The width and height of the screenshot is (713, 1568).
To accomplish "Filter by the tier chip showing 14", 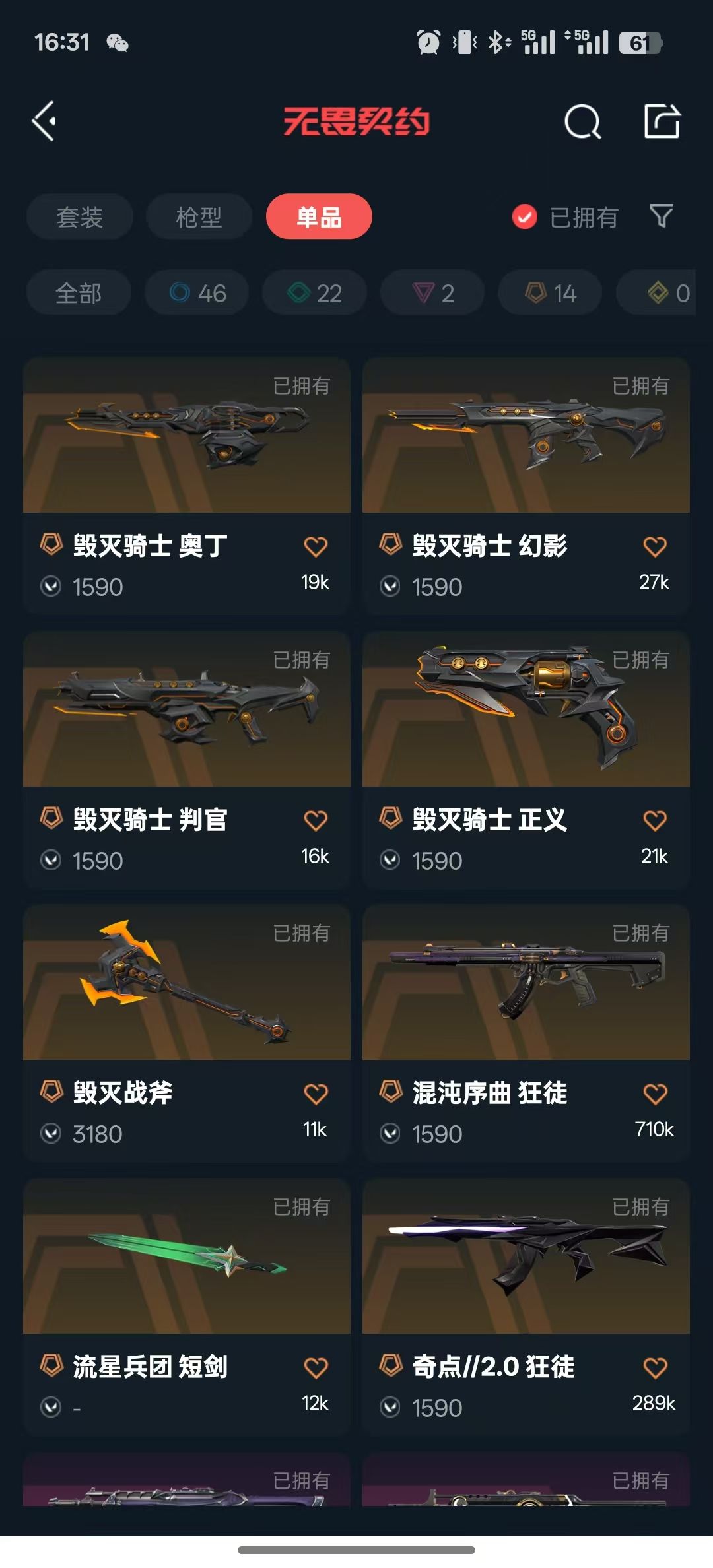I will [550, 292].
